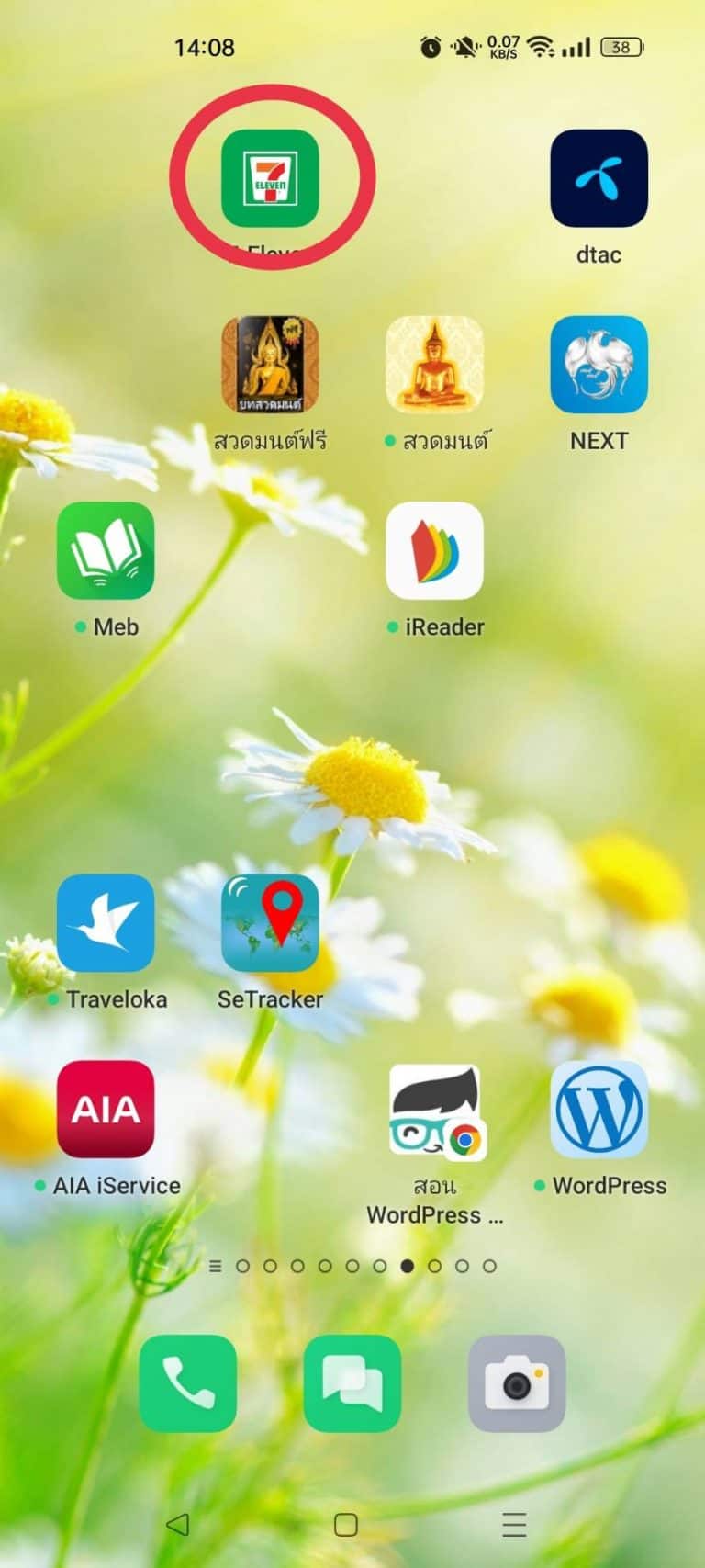Tap the system back button
Image resolution: width=705 pixels, height=1568 pixels.
point(177,1525)
